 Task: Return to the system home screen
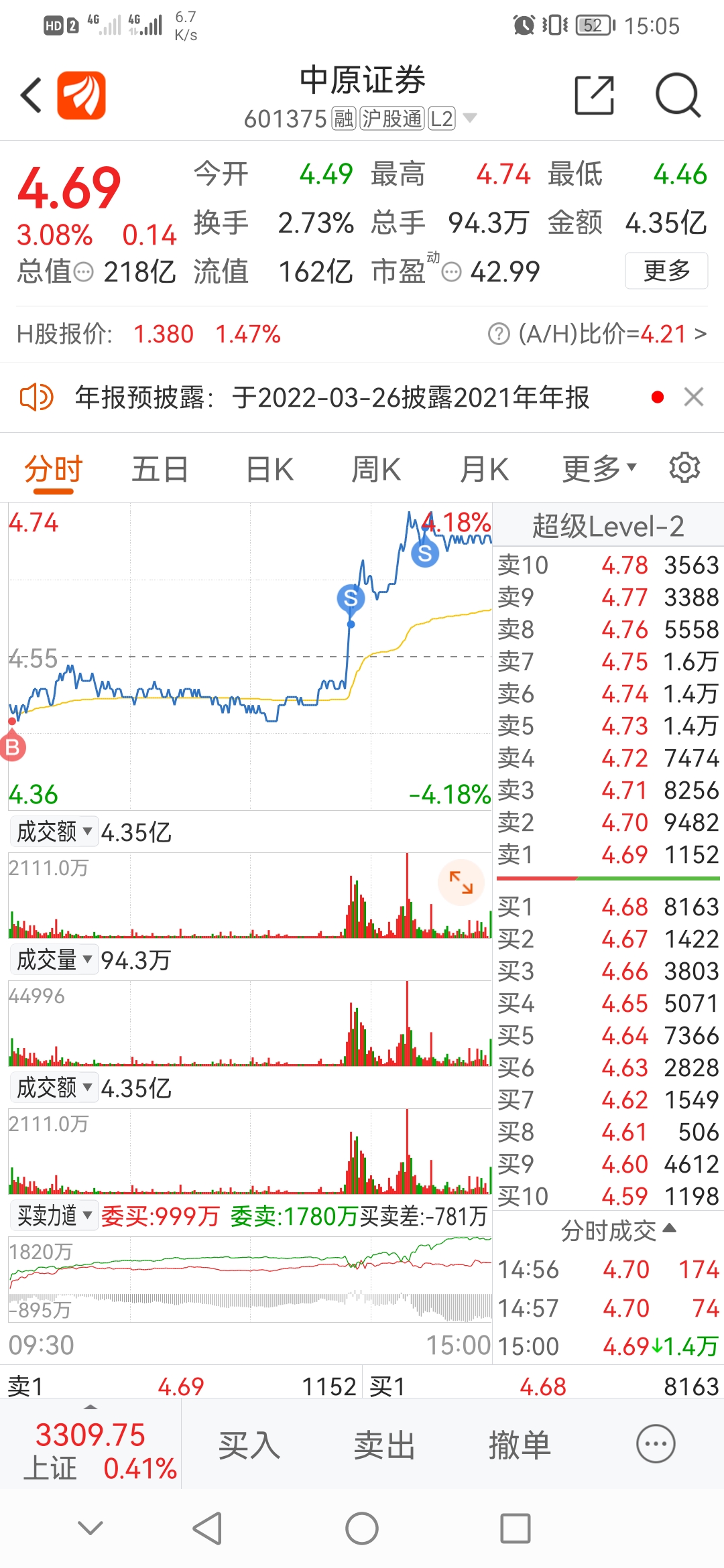[362, 1528]
